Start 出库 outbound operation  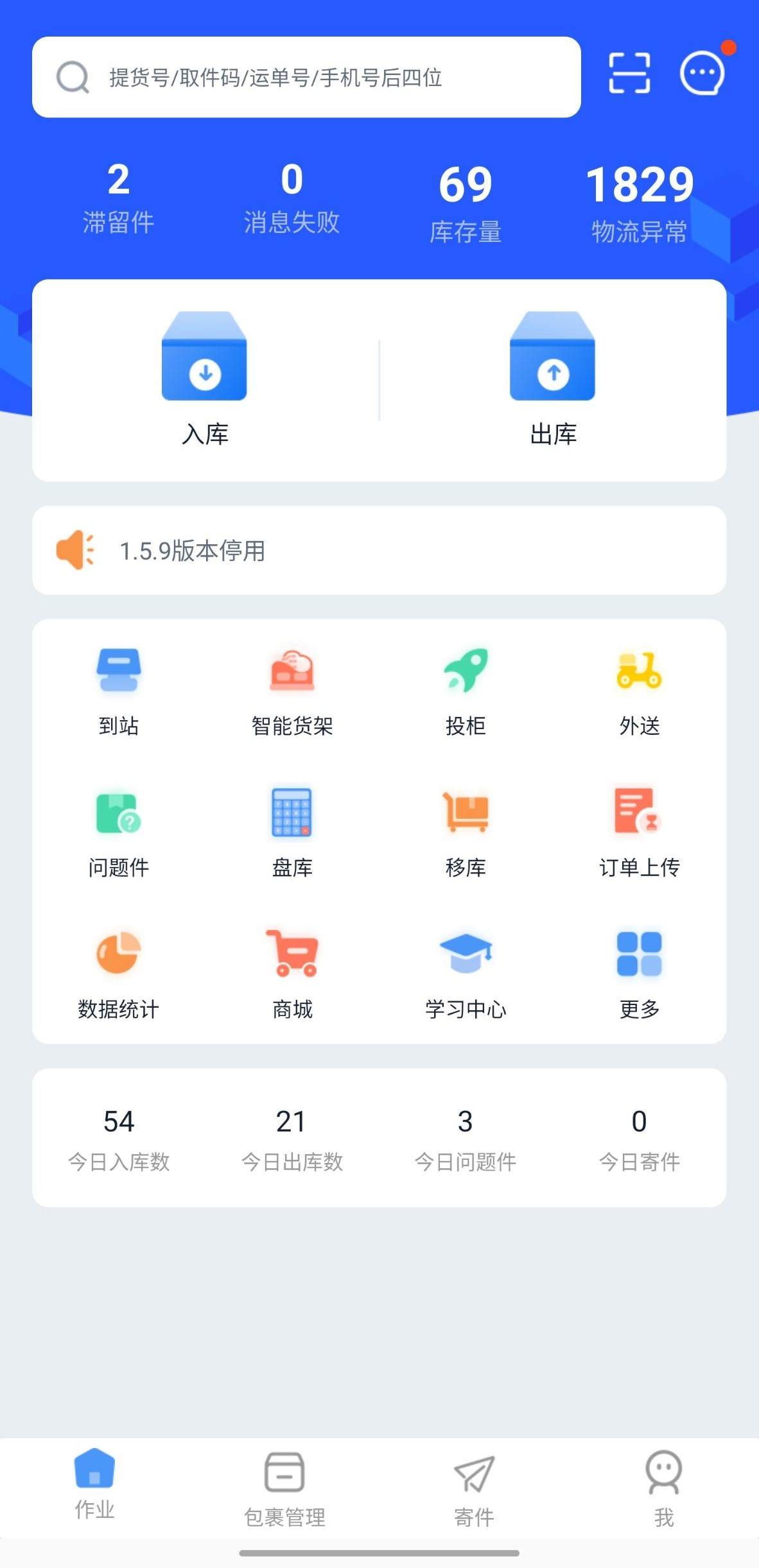coord(553,379)
